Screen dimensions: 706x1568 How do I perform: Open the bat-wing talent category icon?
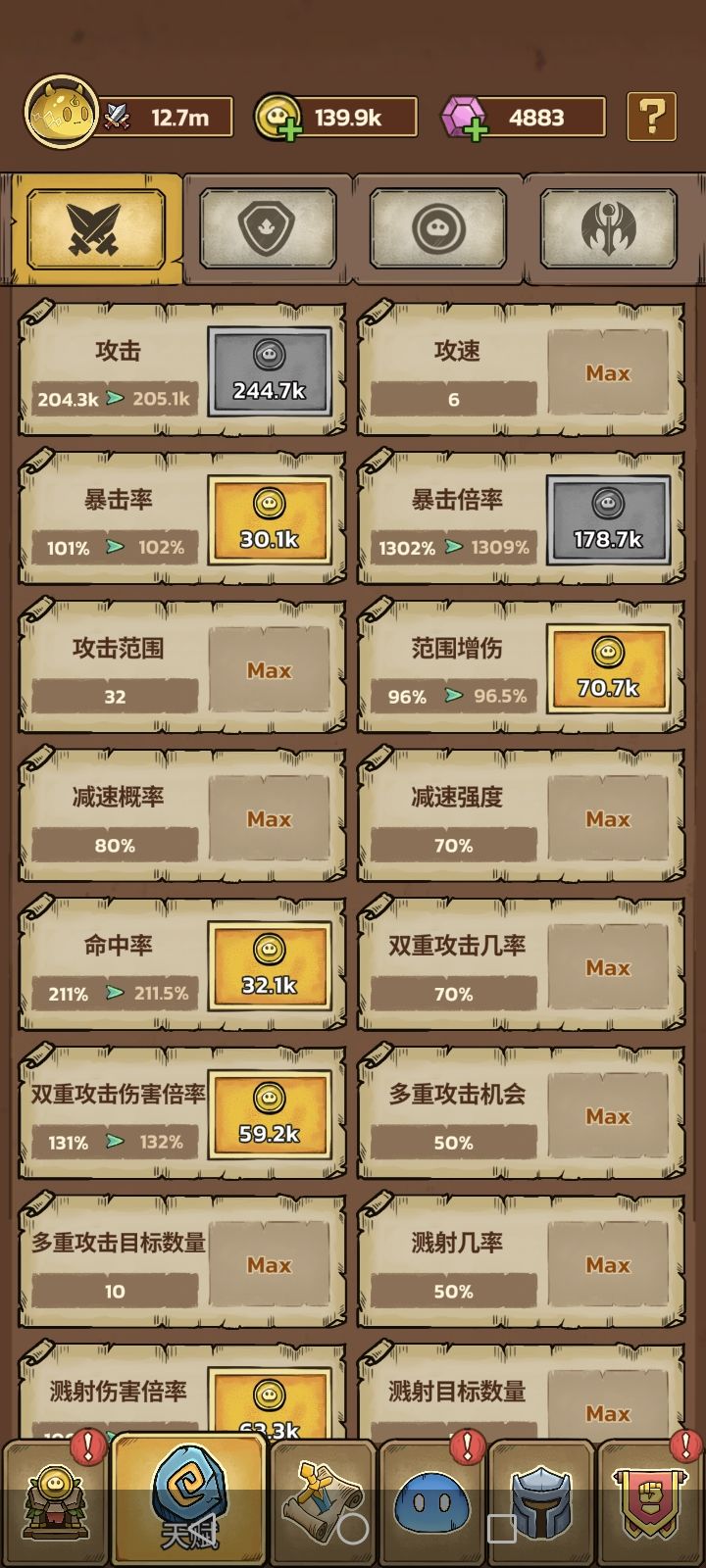click(x=608, y=225)
